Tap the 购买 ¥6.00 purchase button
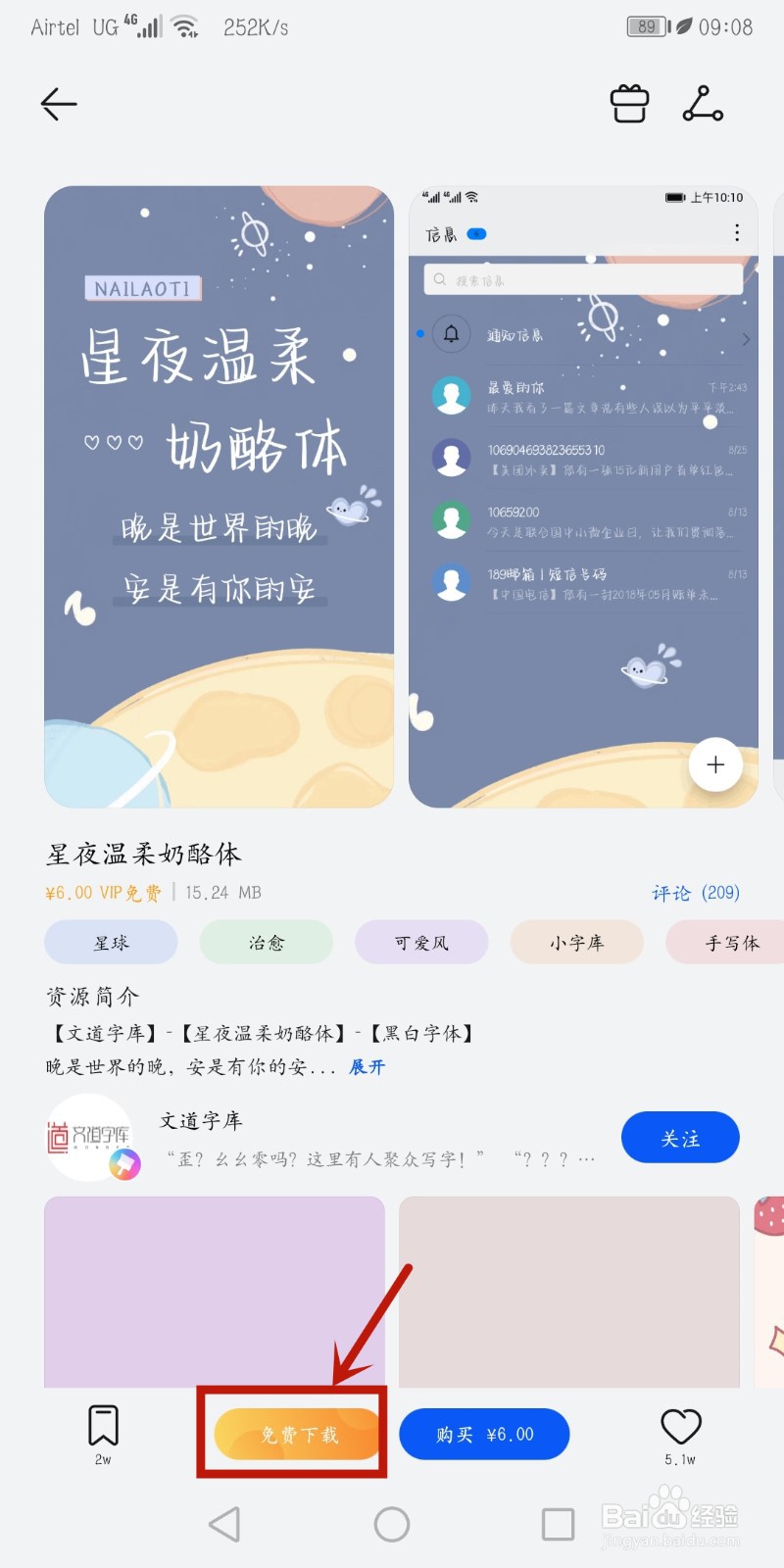 coord(483,1434)
